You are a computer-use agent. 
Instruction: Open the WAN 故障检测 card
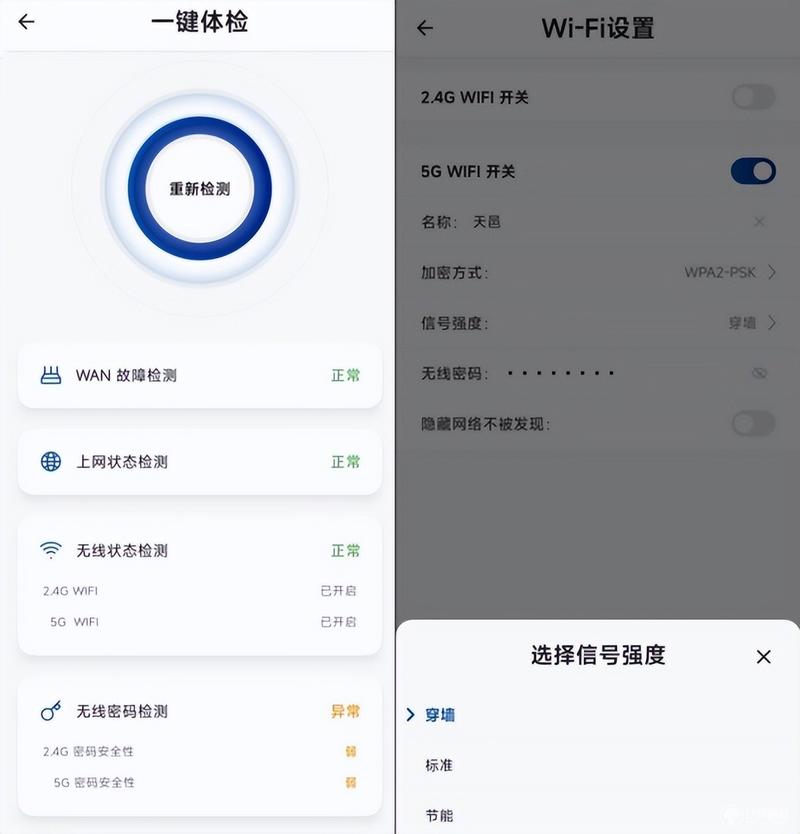199,376
